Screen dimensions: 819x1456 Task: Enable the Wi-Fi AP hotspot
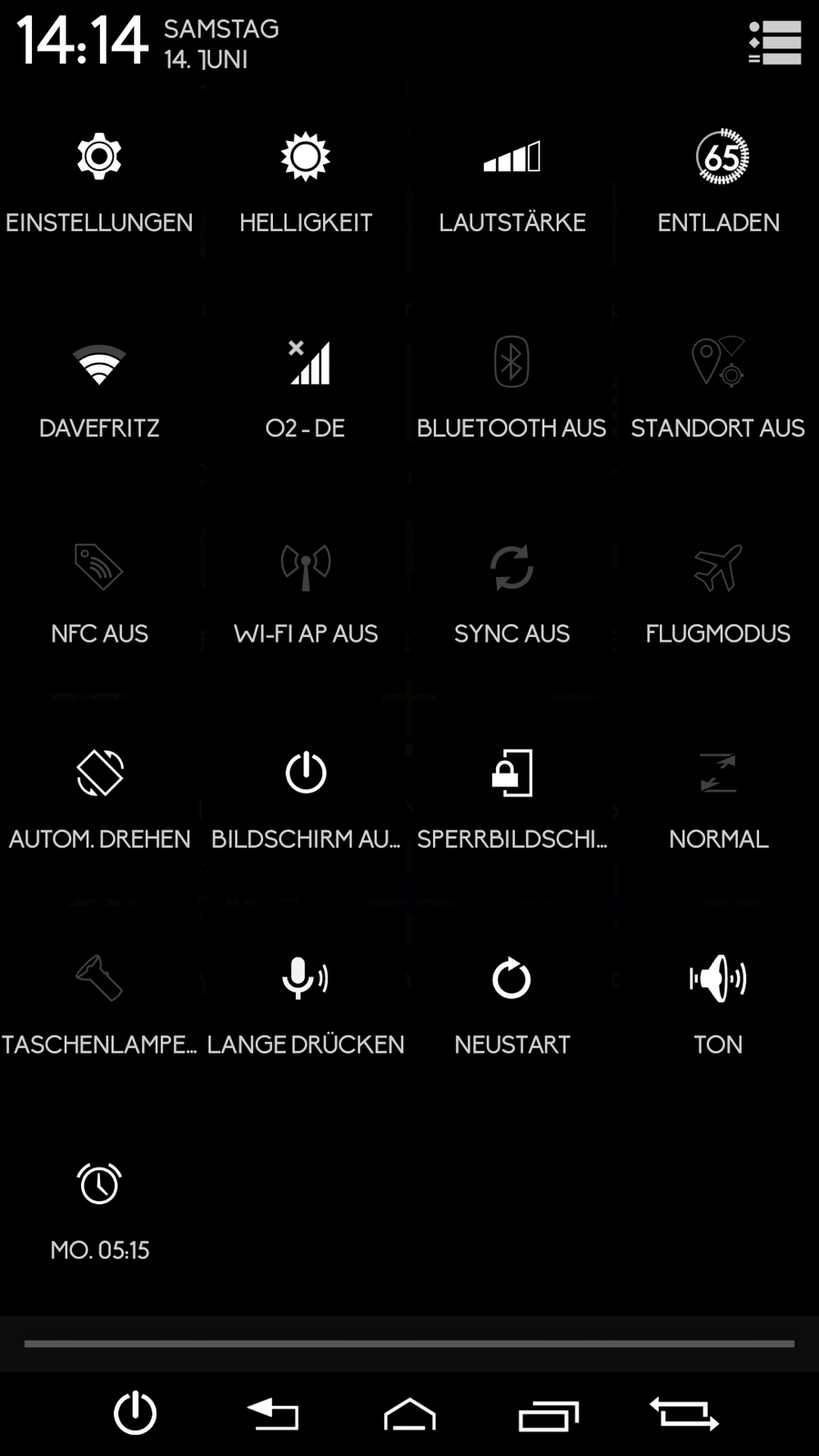306,592
